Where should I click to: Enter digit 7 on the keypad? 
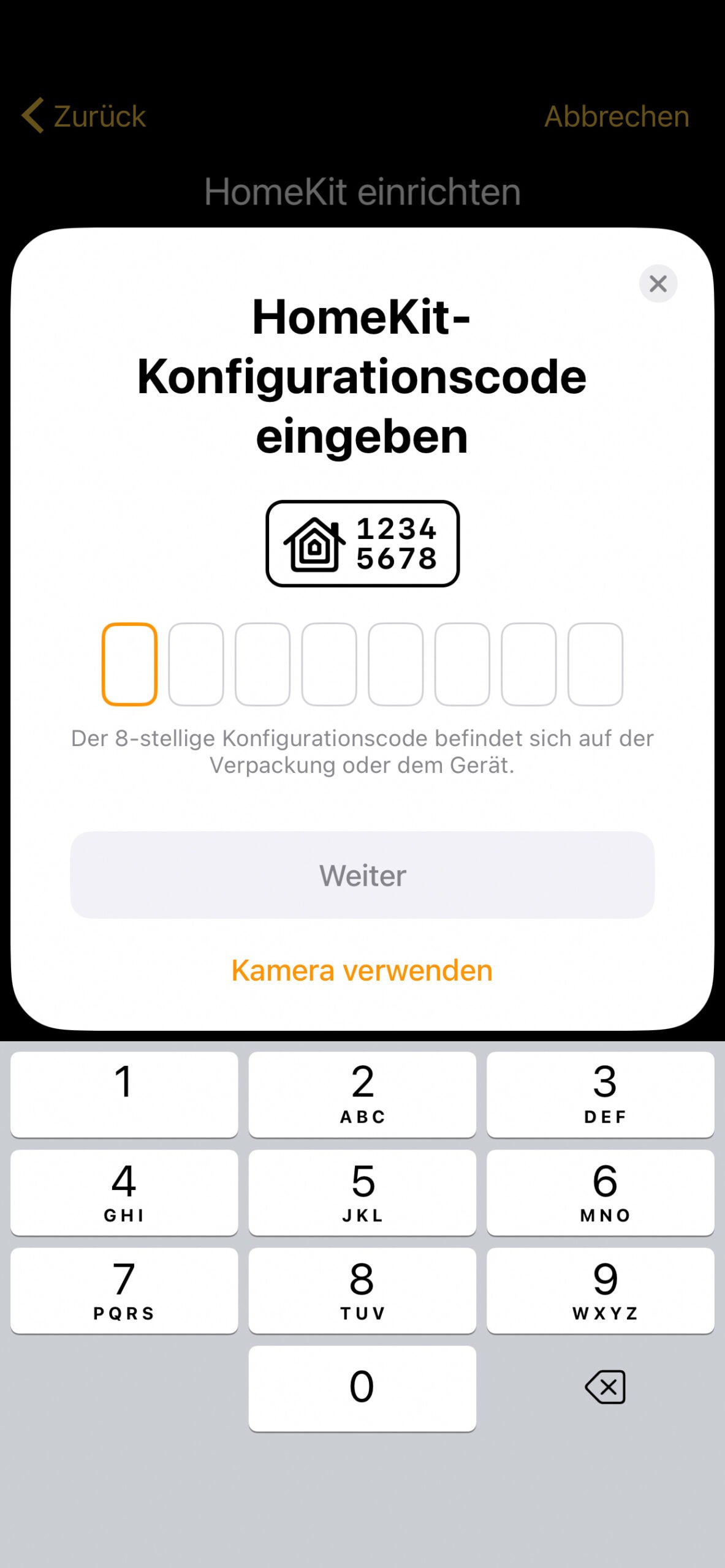pyautogui.click(x=124, y=1291)
